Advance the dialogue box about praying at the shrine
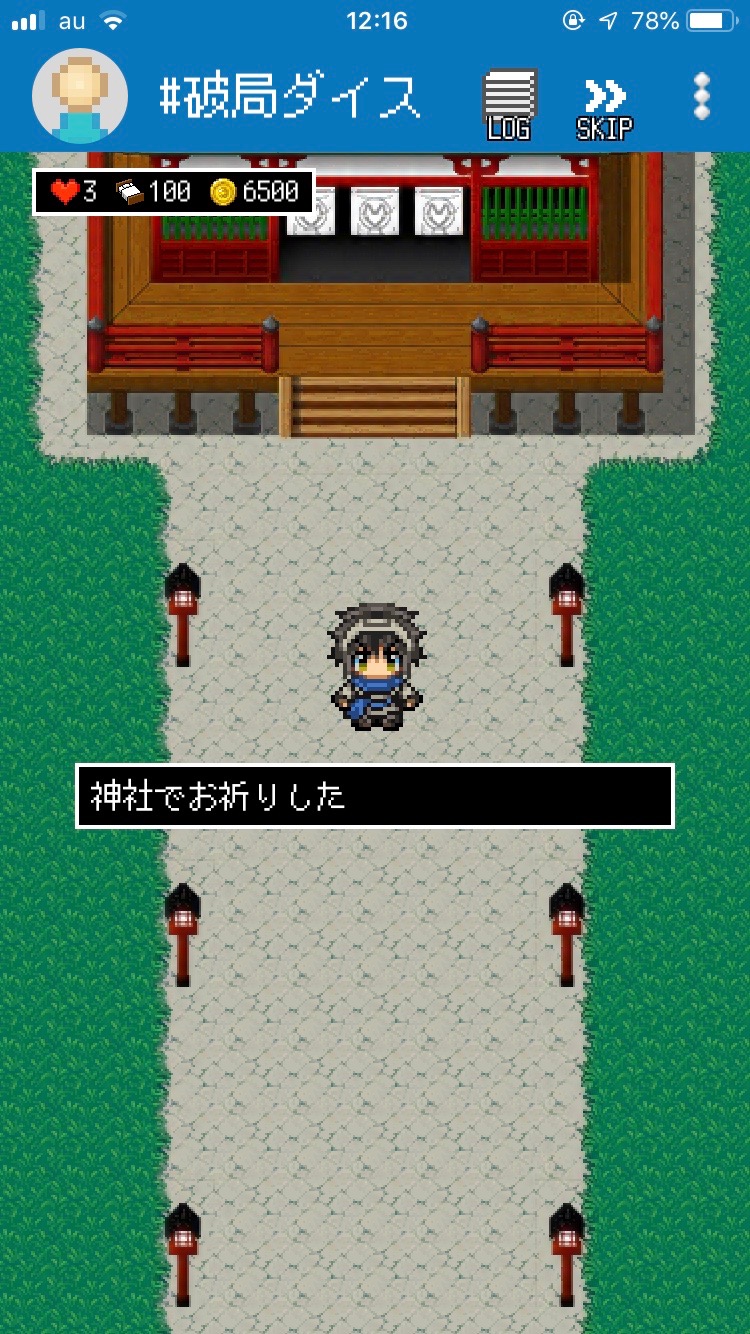Viewport: 750px width, 1334px height. [375, 796]
